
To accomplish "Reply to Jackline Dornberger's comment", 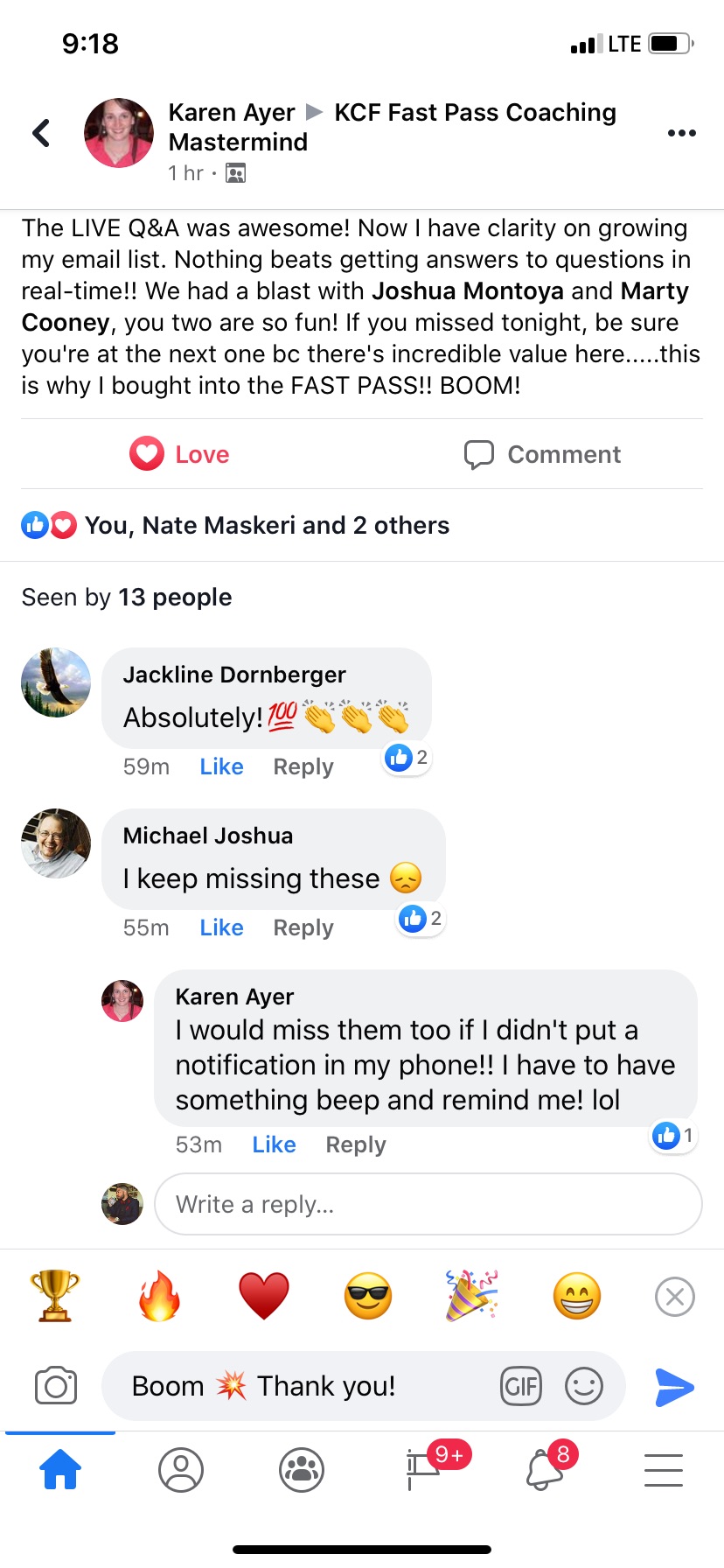I will pos(303,766).
